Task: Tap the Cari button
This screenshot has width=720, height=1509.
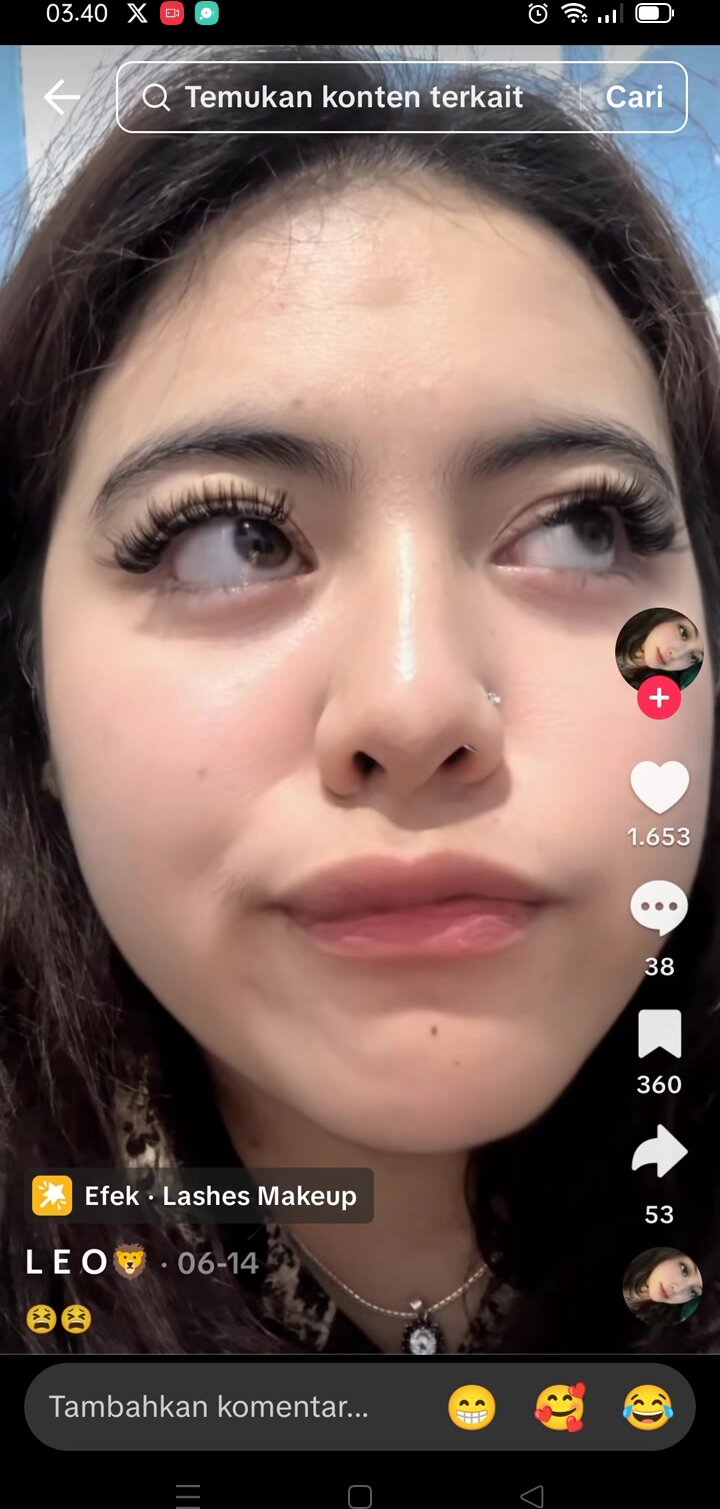Action: [x=634, y=97]
